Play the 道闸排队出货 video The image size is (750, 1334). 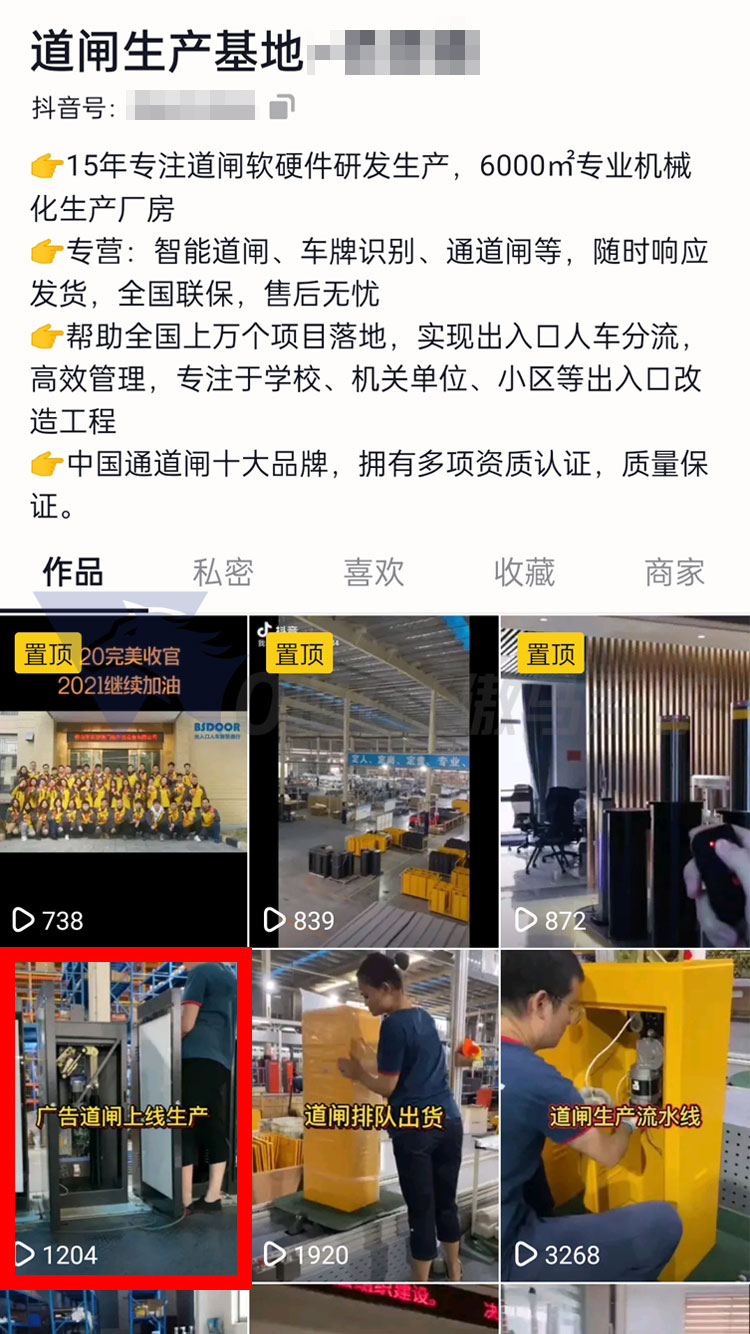(374, 1115)
